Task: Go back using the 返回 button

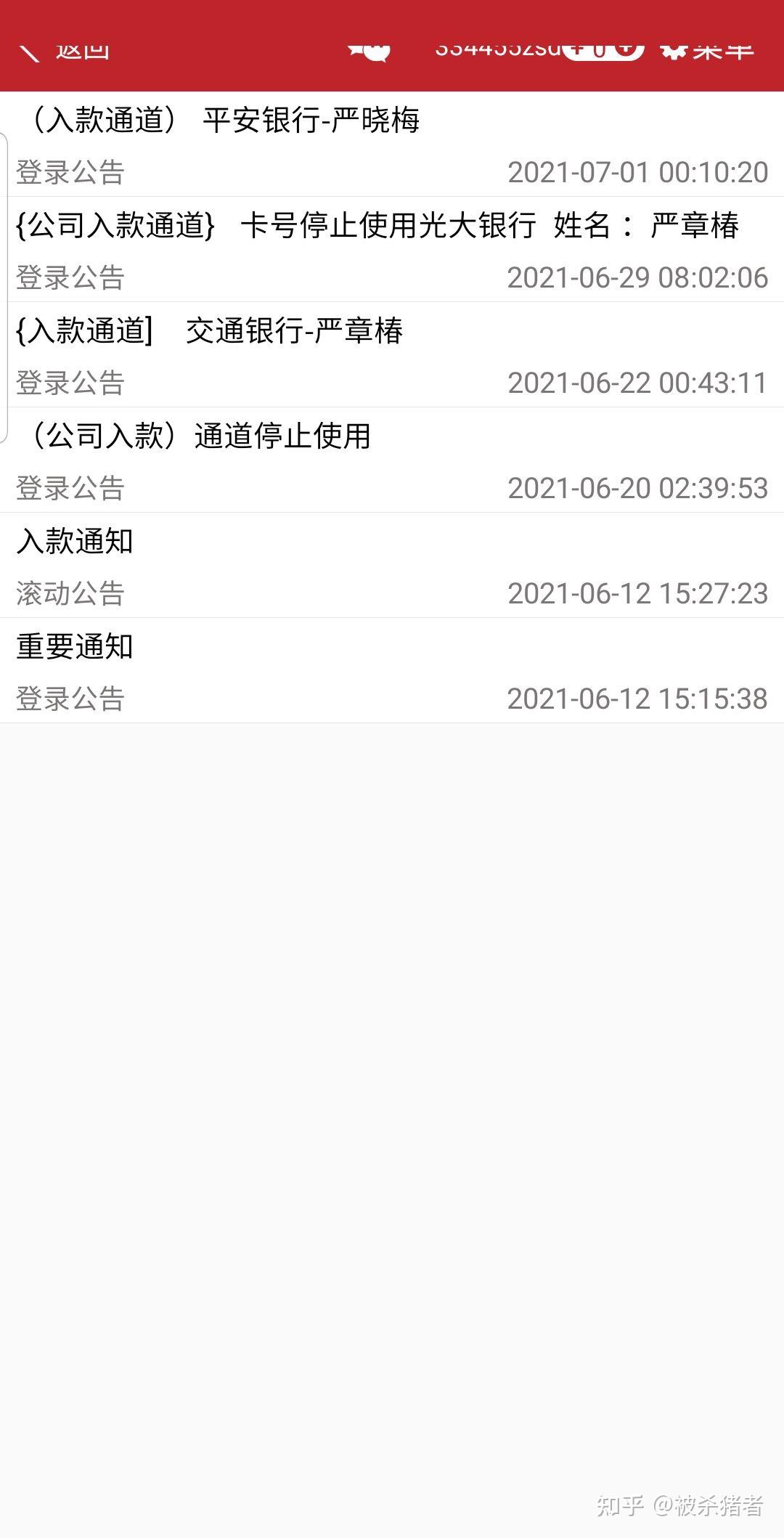Action: [x=64, y=49]
